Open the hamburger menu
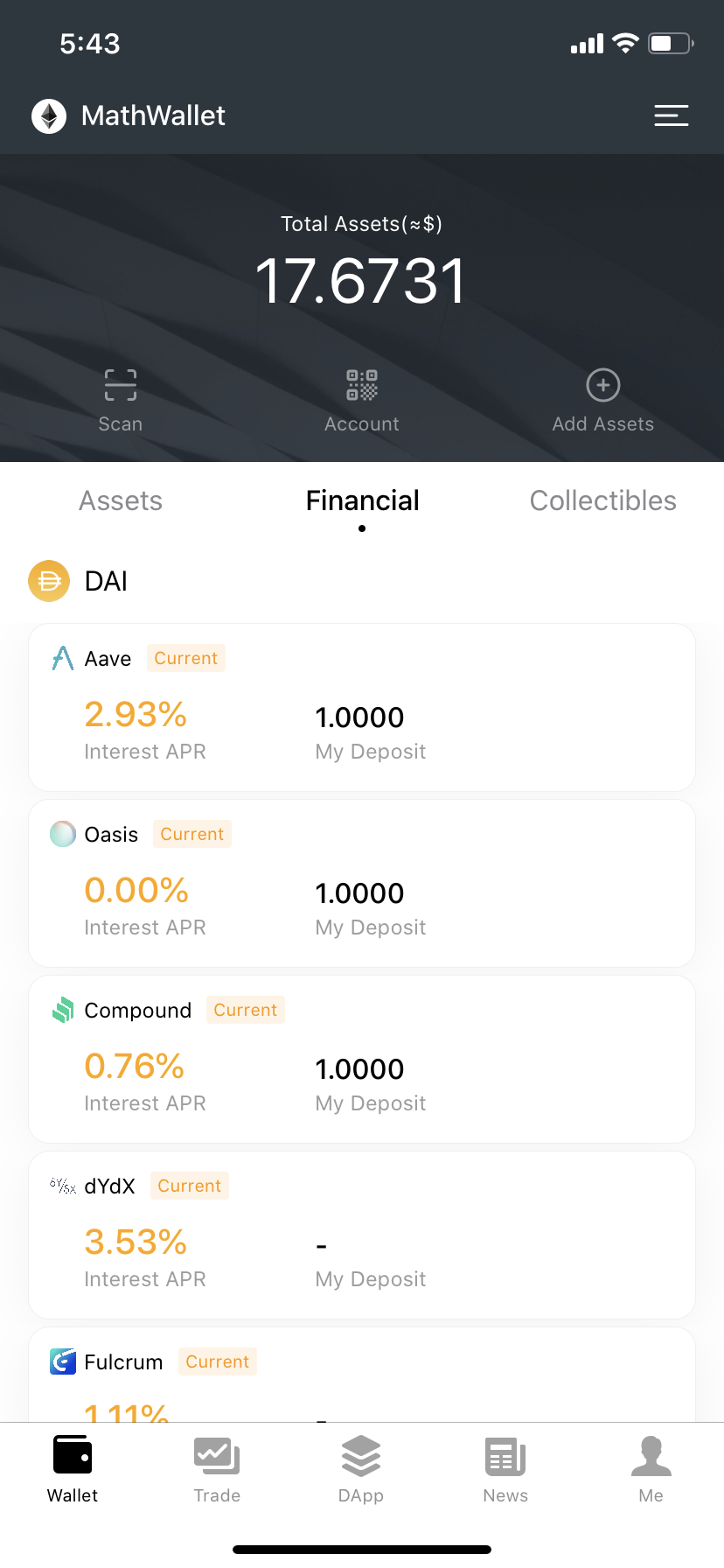Viewport: 724px width, 1568px height. coord(671,115)
